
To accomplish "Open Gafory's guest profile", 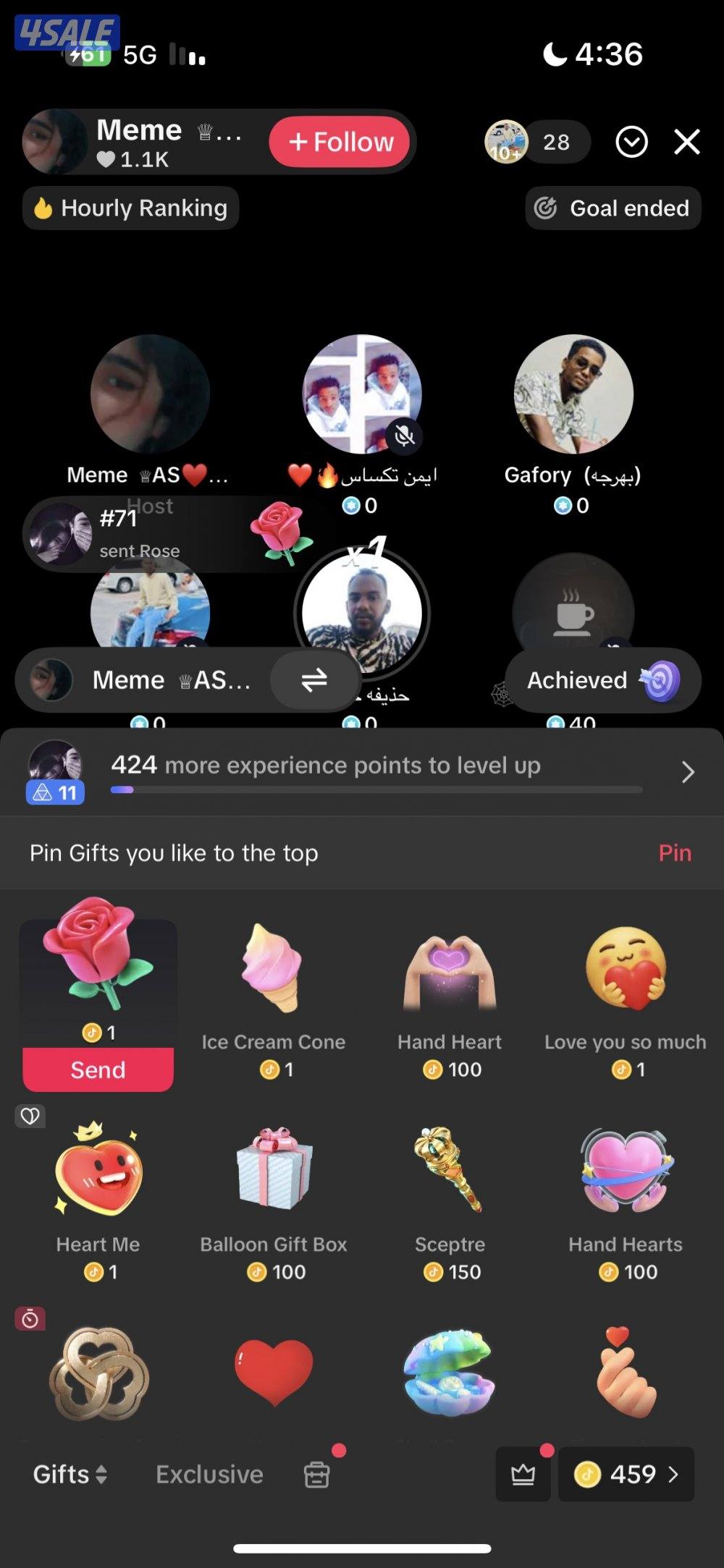I will 573,394.
